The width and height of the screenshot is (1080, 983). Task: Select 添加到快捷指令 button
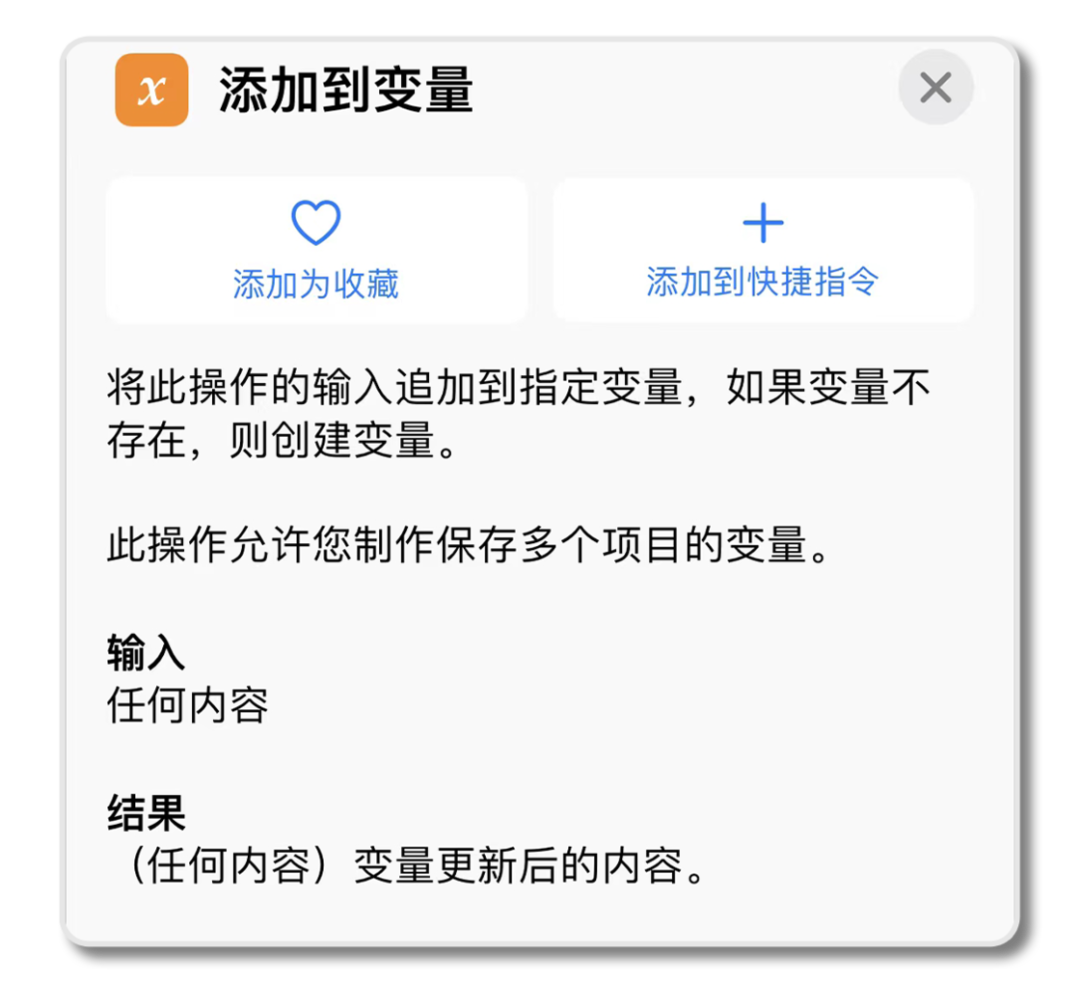[763, 250]
